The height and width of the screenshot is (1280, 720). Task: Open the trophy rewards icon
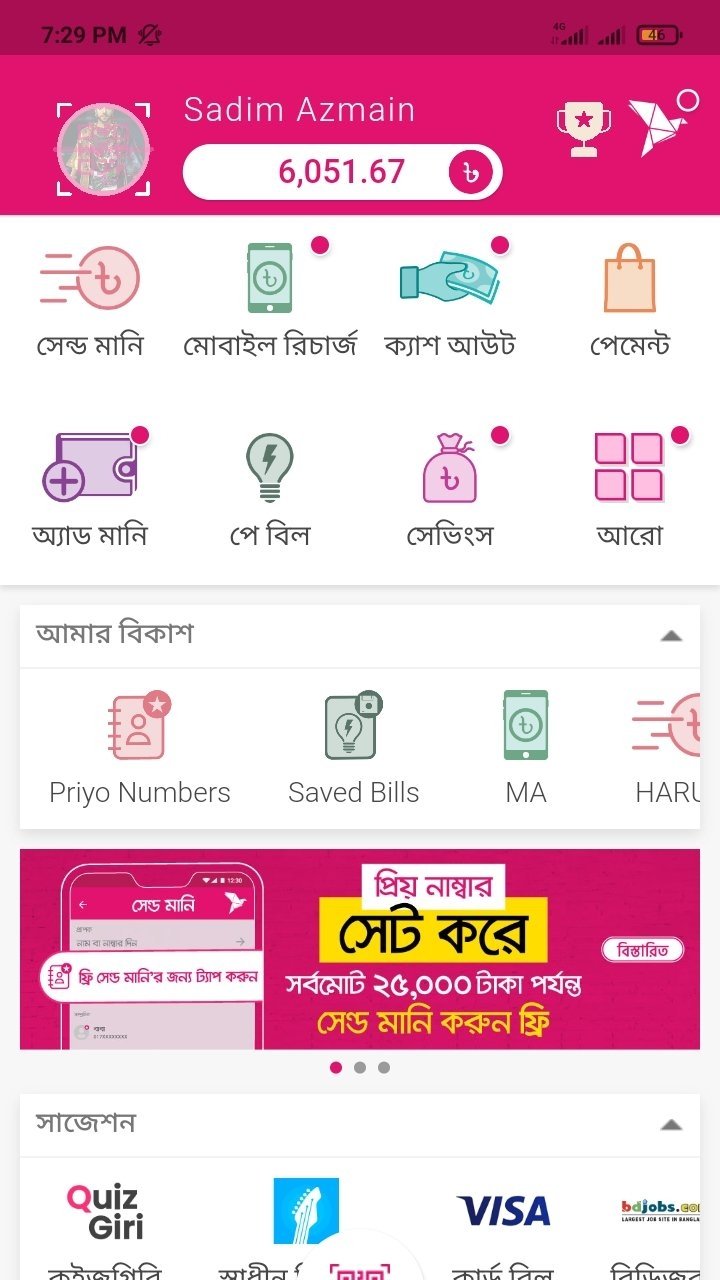pos(582,127)
